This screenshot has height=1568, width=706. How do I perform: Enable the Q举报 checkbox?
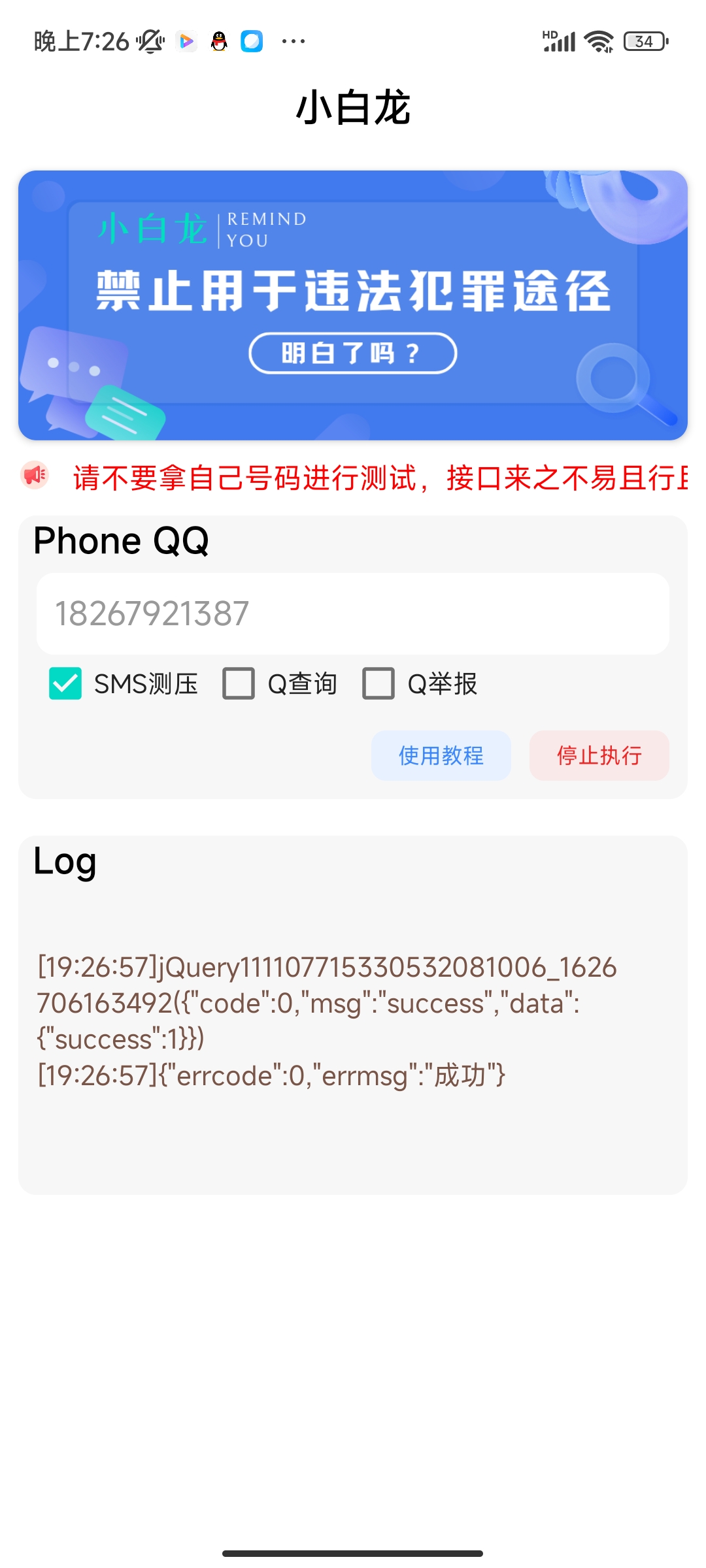point(378,683)
